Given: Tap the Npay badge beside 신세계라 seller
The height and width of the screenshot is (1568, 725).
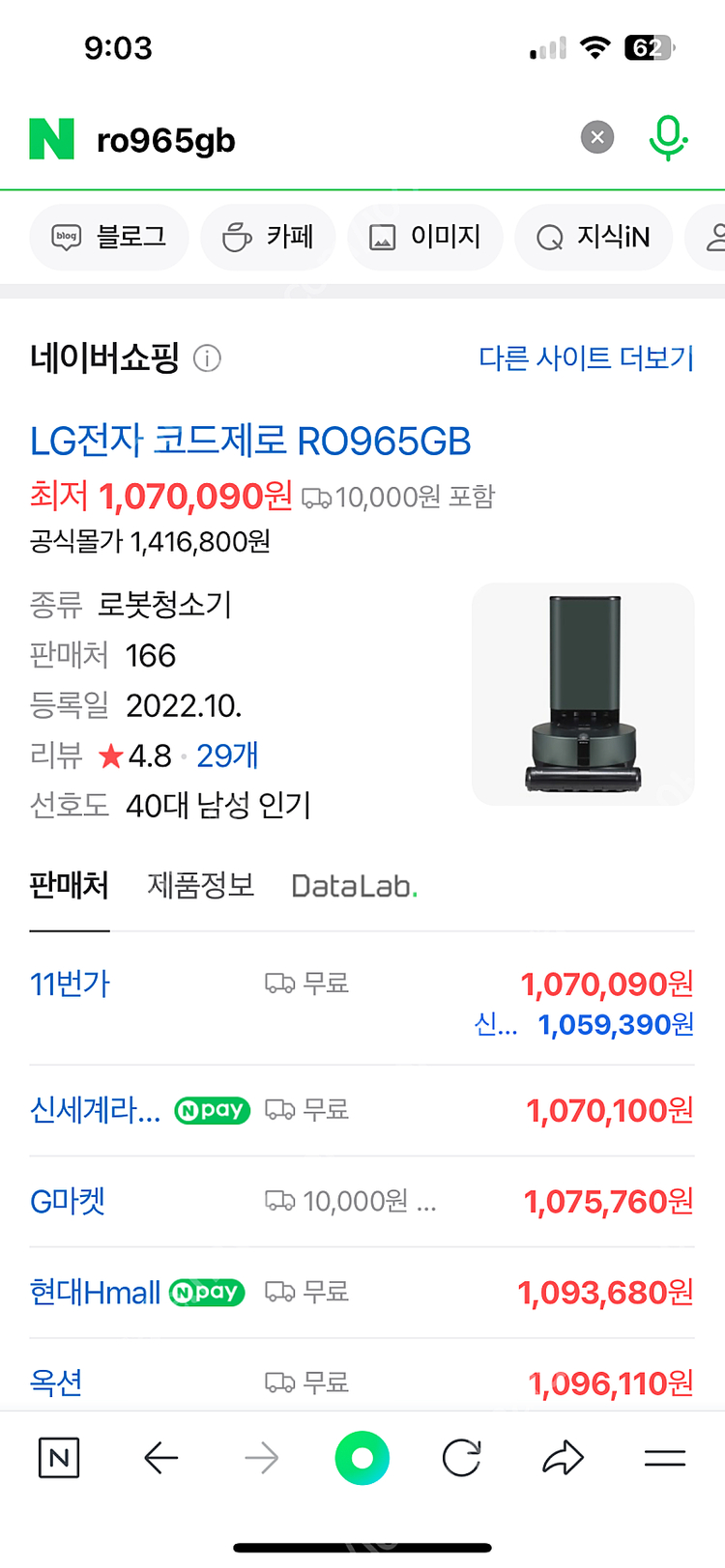Looking at the screenshot, I should (x=212, y=1110).
